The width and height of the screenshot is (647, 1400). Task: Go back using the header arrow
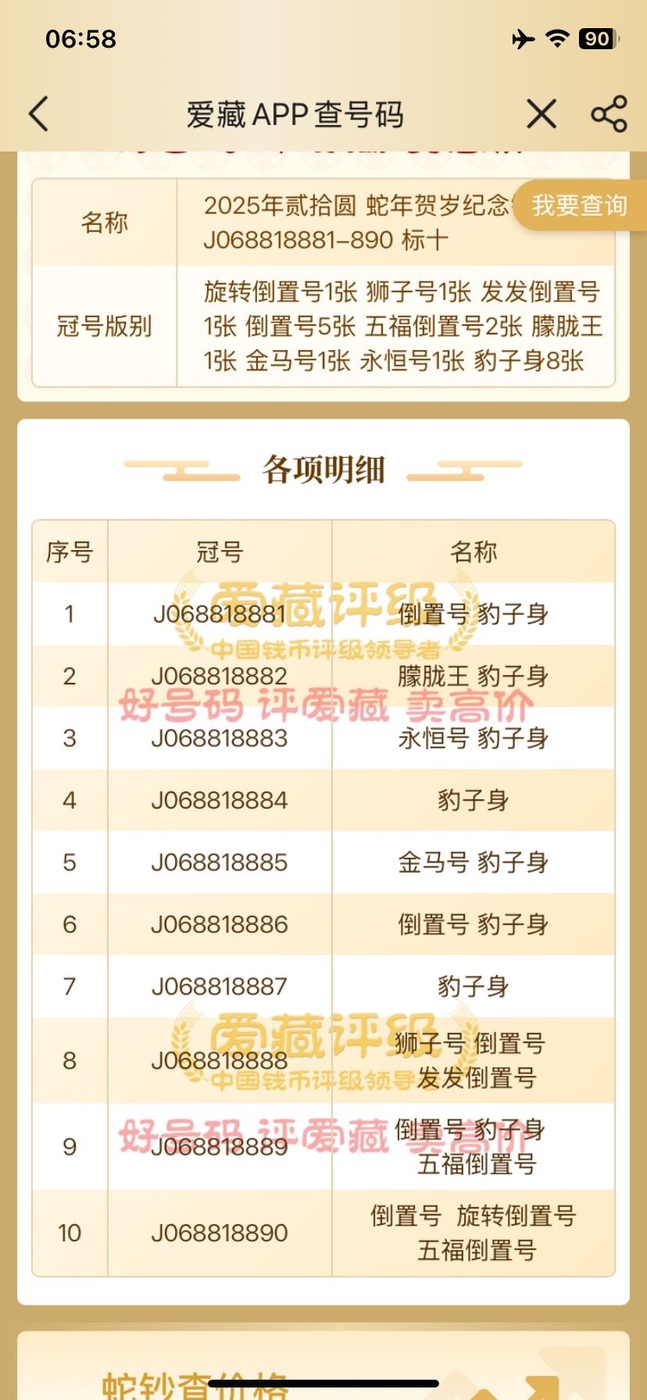tap(38, 114)
